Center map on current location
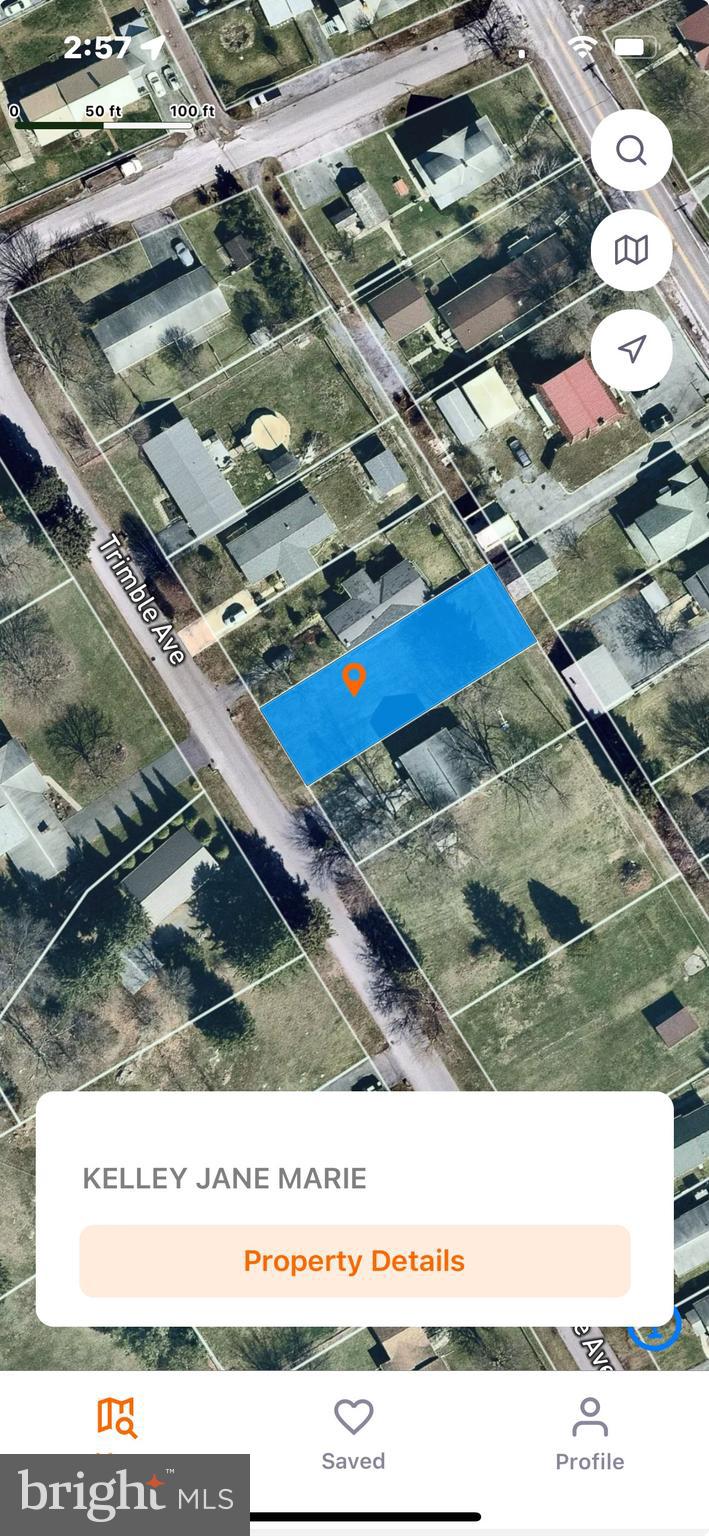709x1536 pixels. (x=631, y=349)
